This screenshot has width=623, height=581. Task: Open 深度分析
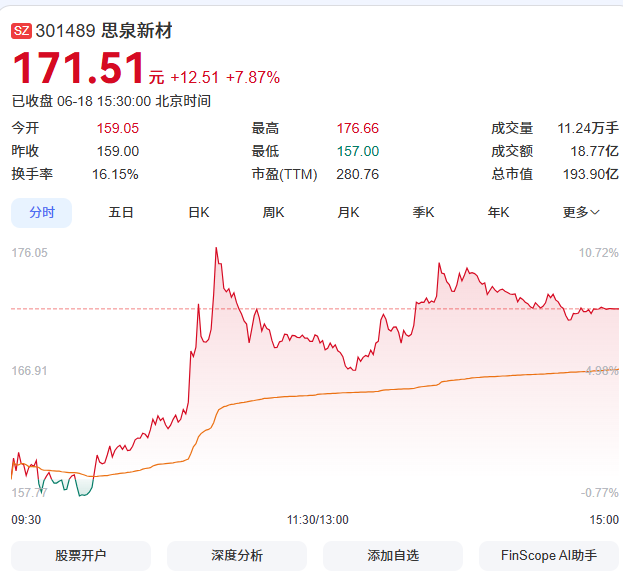pos(237,556)
